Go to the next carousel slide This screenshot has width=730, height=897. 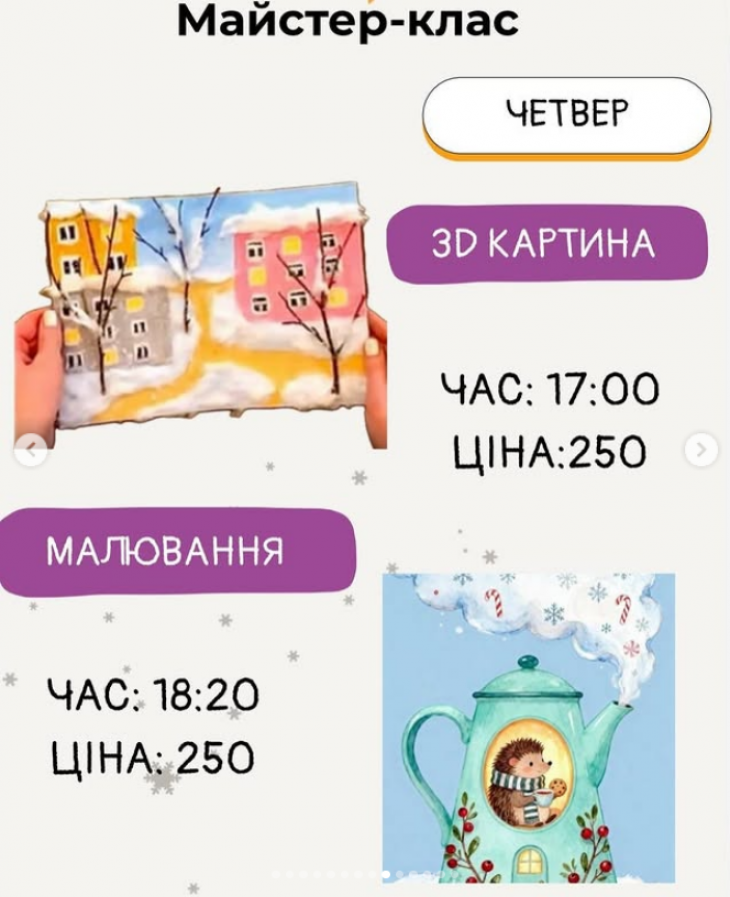(x=701, y=451)
